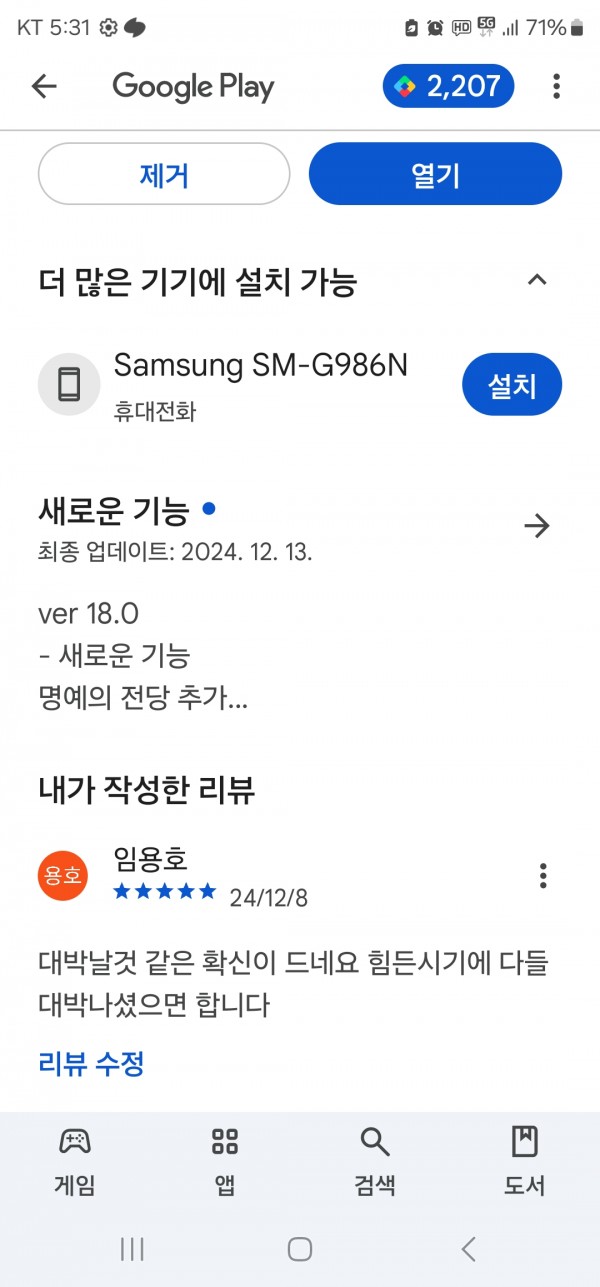Open options menu for 임용호's review
This screenshot has height=1287, width=600.
coord(543,875)
